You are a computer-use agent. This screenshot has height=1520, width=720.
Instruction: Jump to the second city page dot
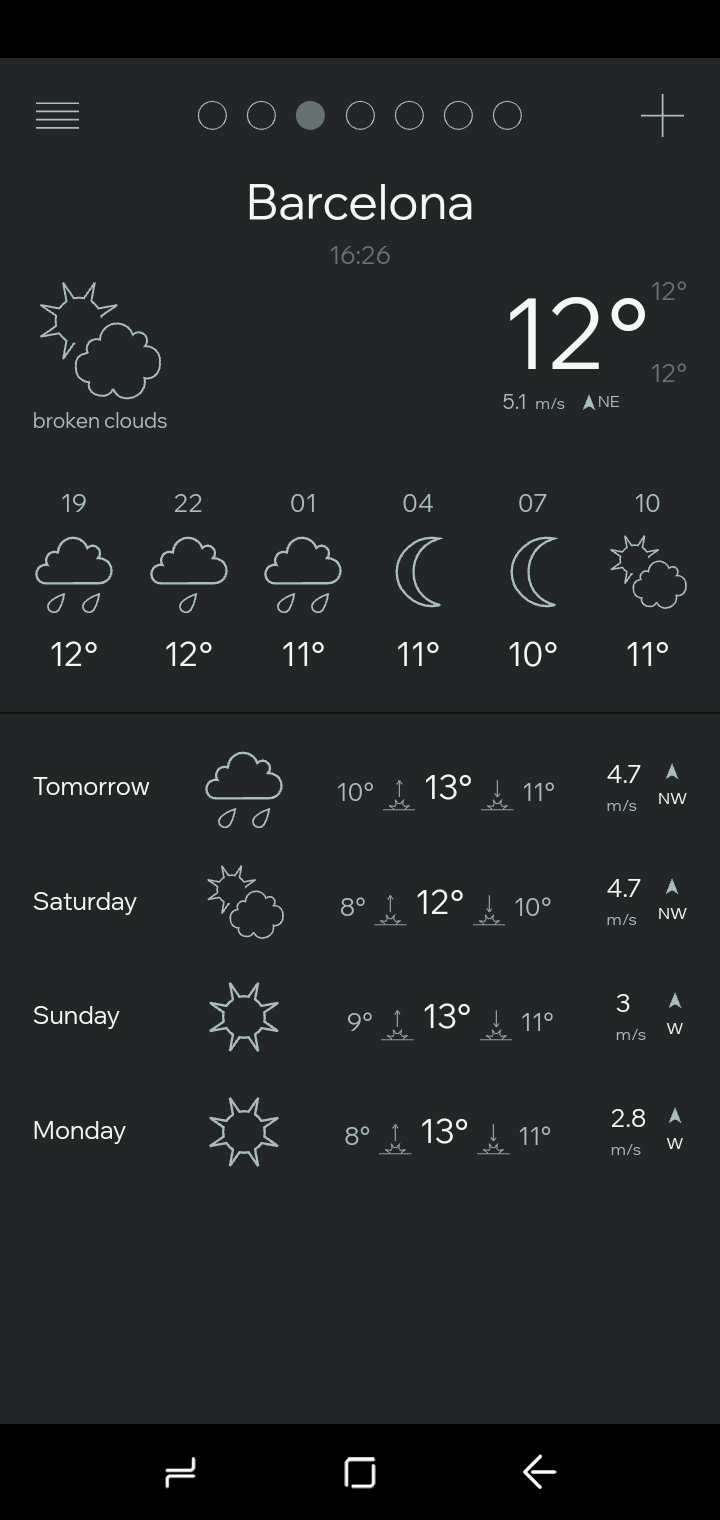click(261, 116)
